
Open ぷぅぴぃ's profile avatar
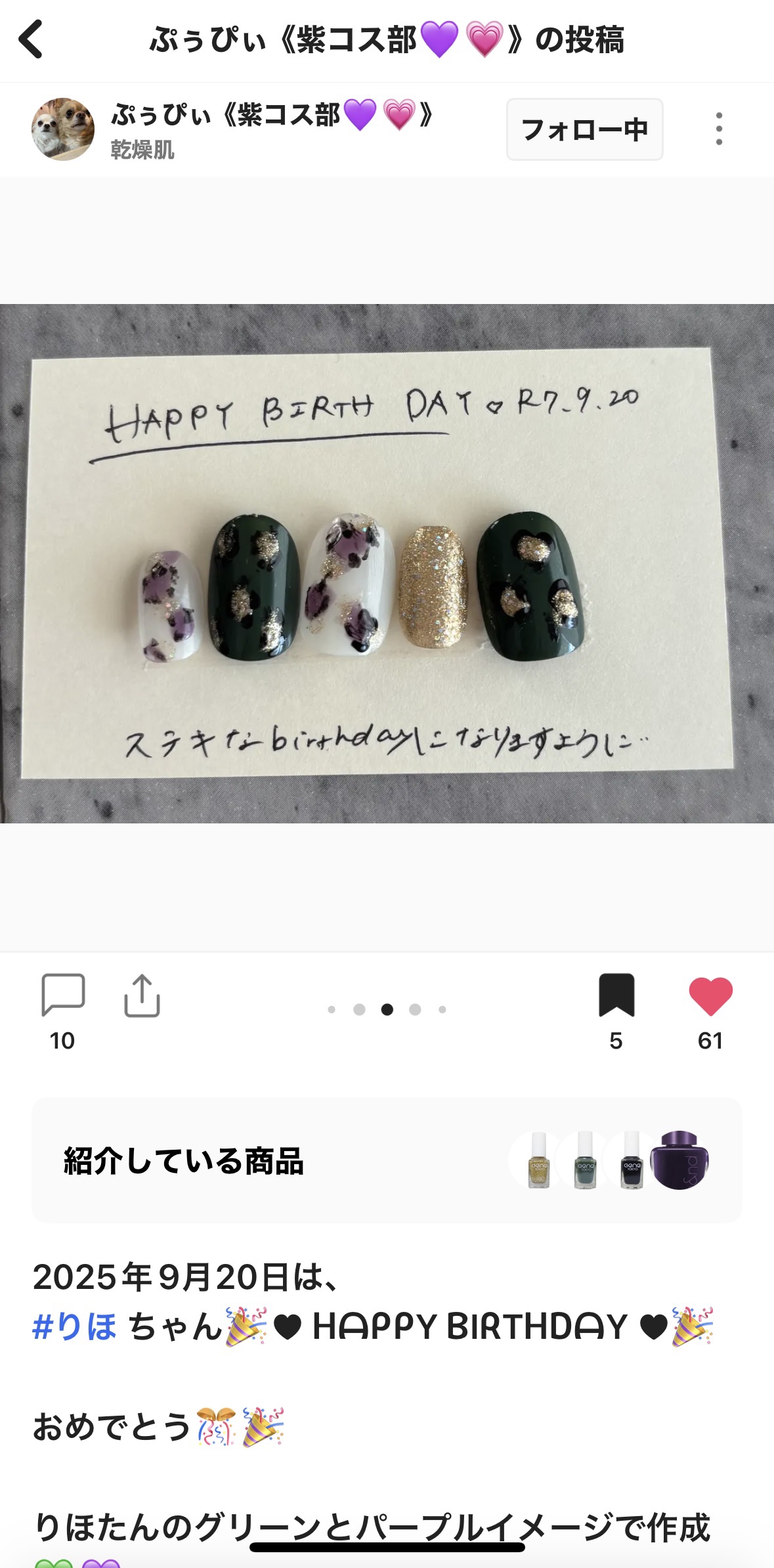pos(63,129)
